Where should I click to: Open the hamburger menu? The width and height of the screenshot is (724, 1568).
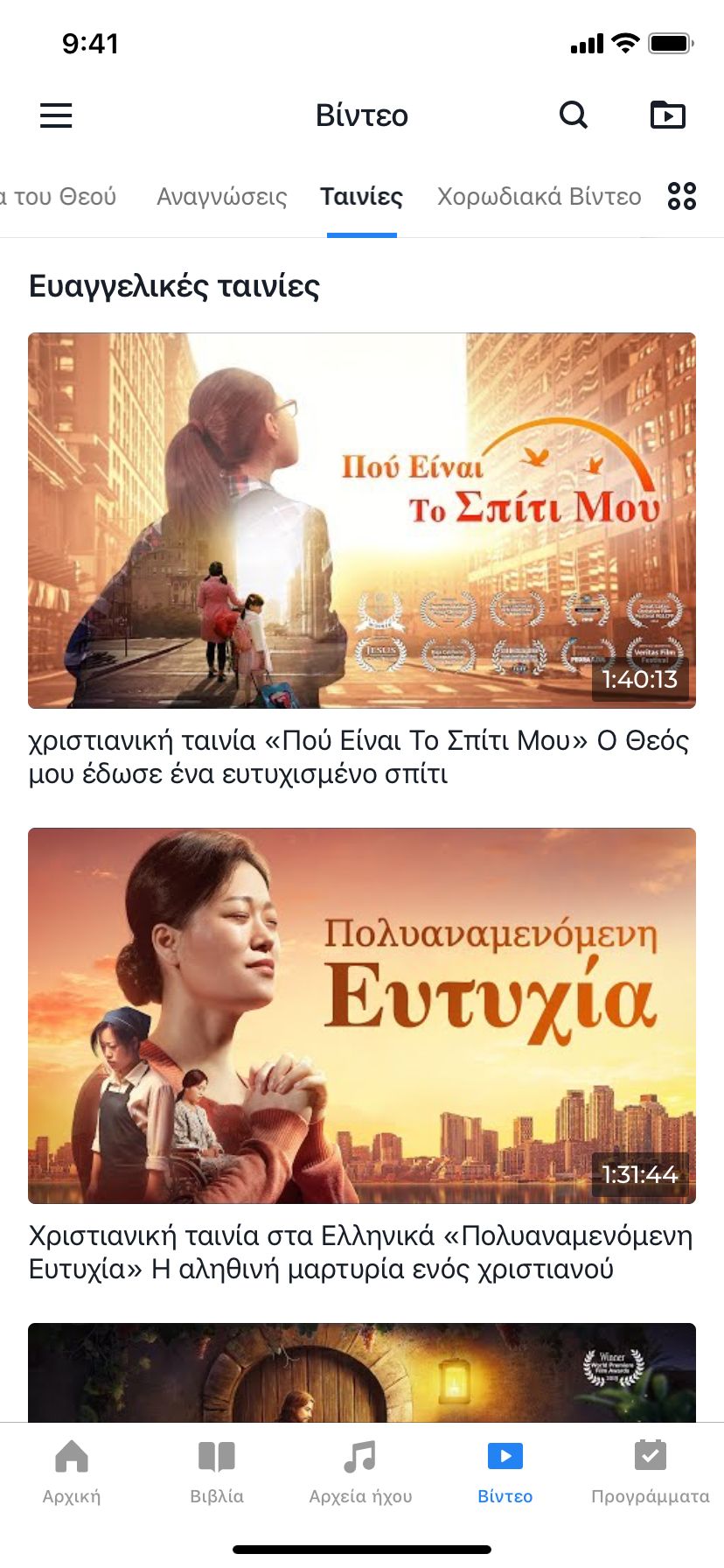[56, 115]
